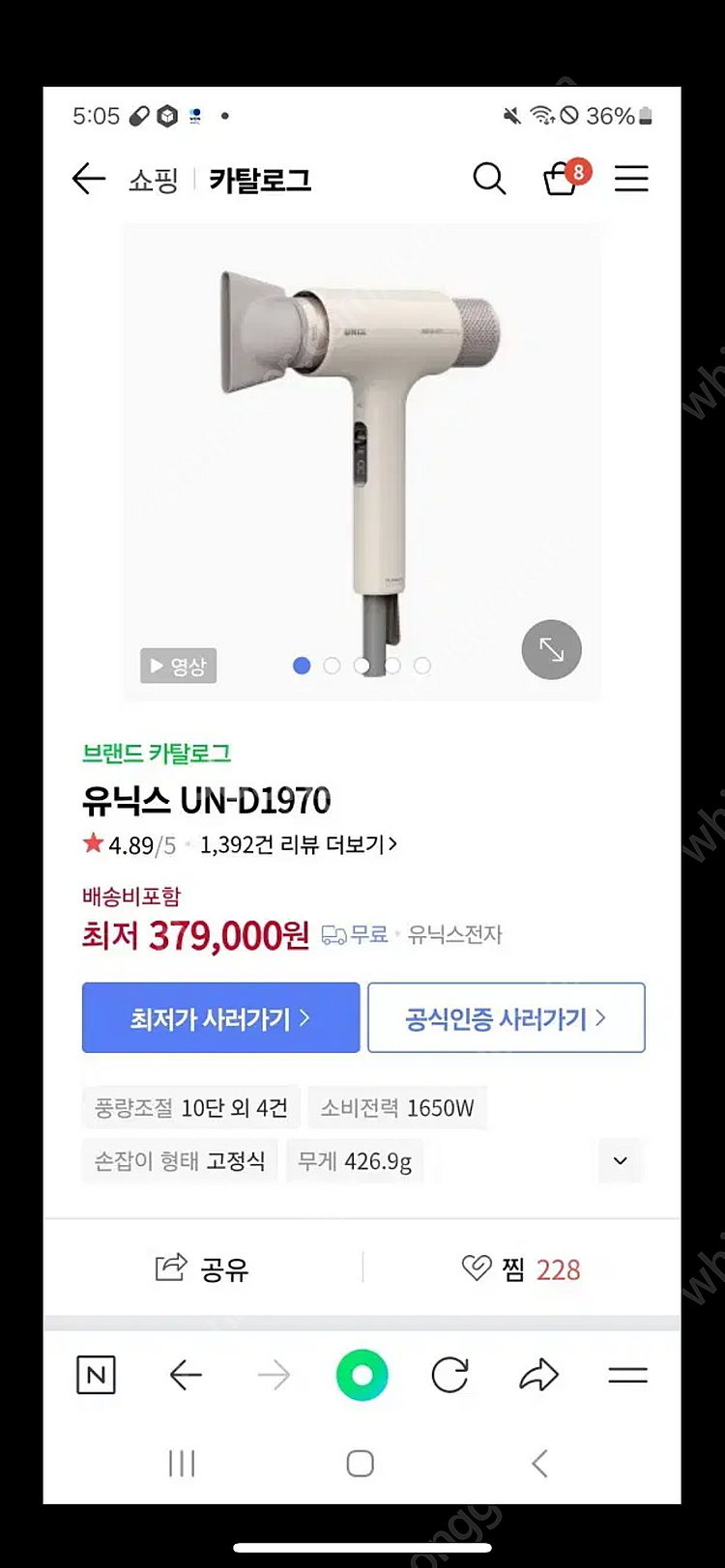Viewport: 725px width, 1568px height.
Task: Expand the product specifications with the chevron
Action: coord(620,1160)
